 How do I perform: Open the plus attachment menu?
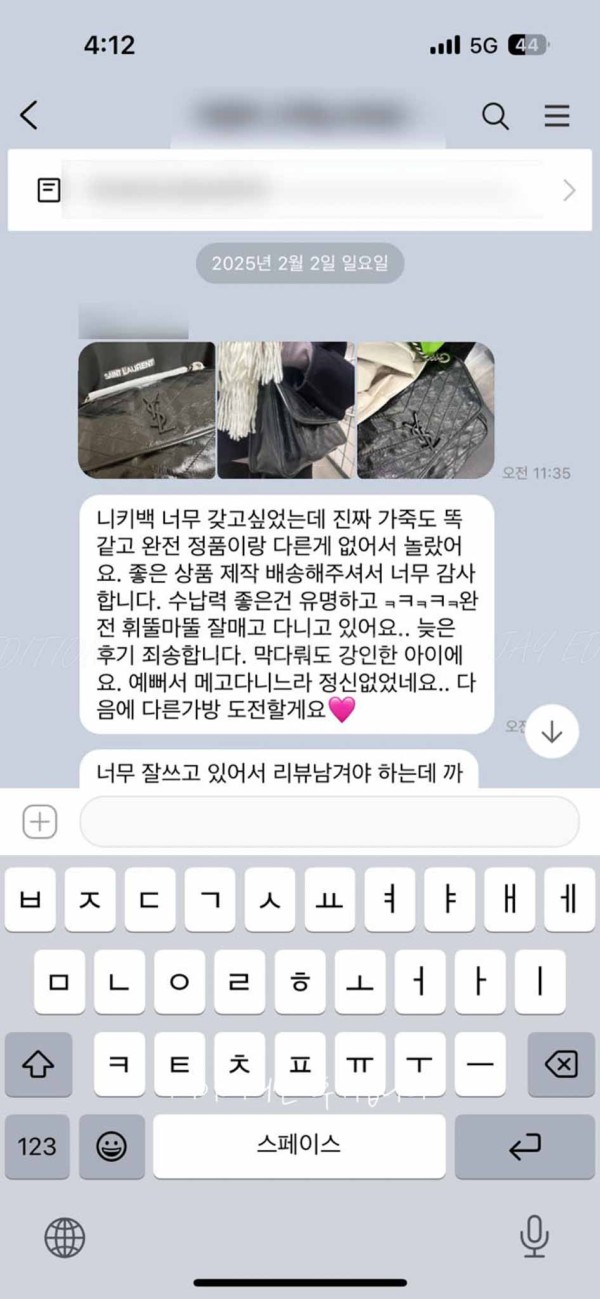pos(39,822)
